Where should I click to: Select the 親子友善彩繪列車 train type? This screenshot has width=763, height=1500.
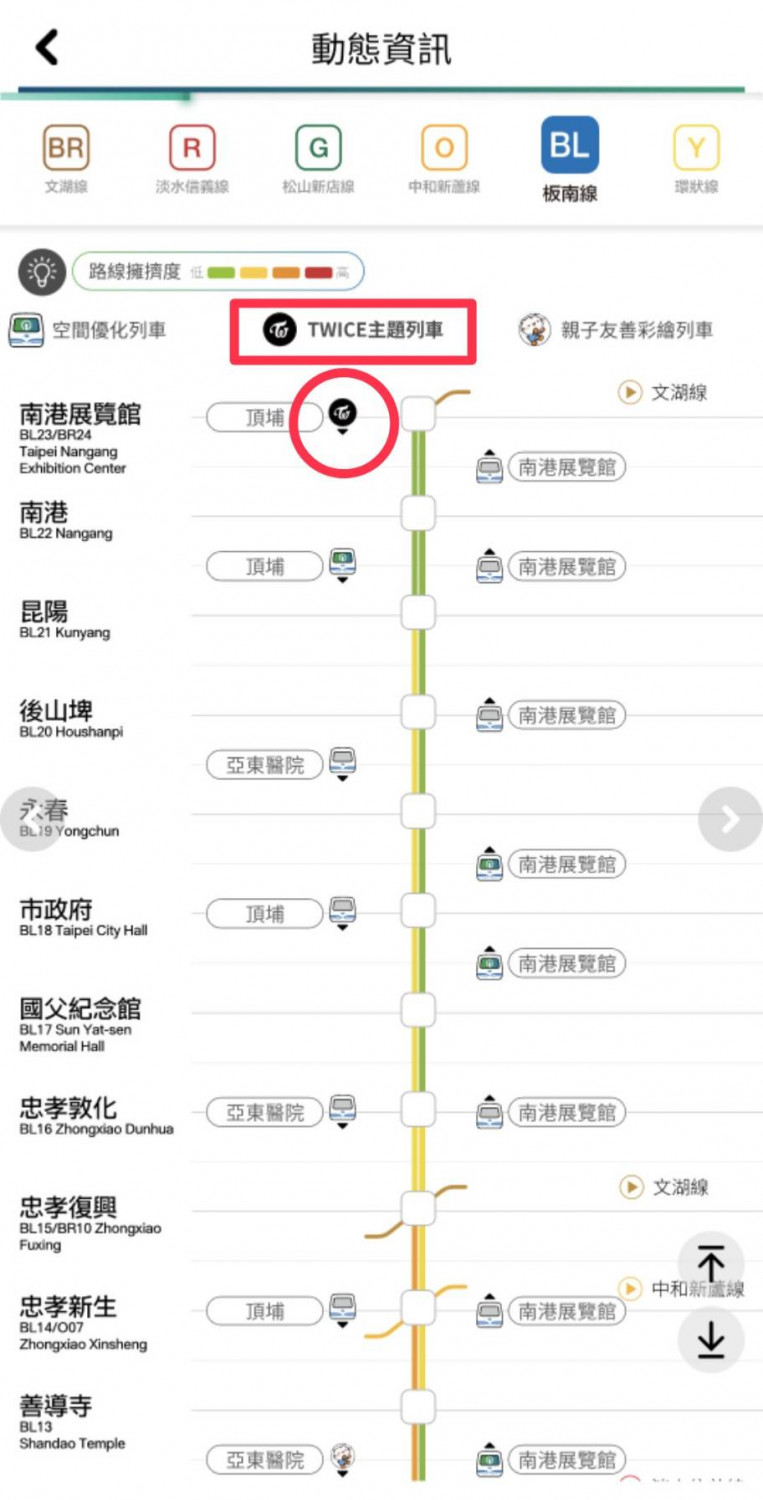pos(616,330)
